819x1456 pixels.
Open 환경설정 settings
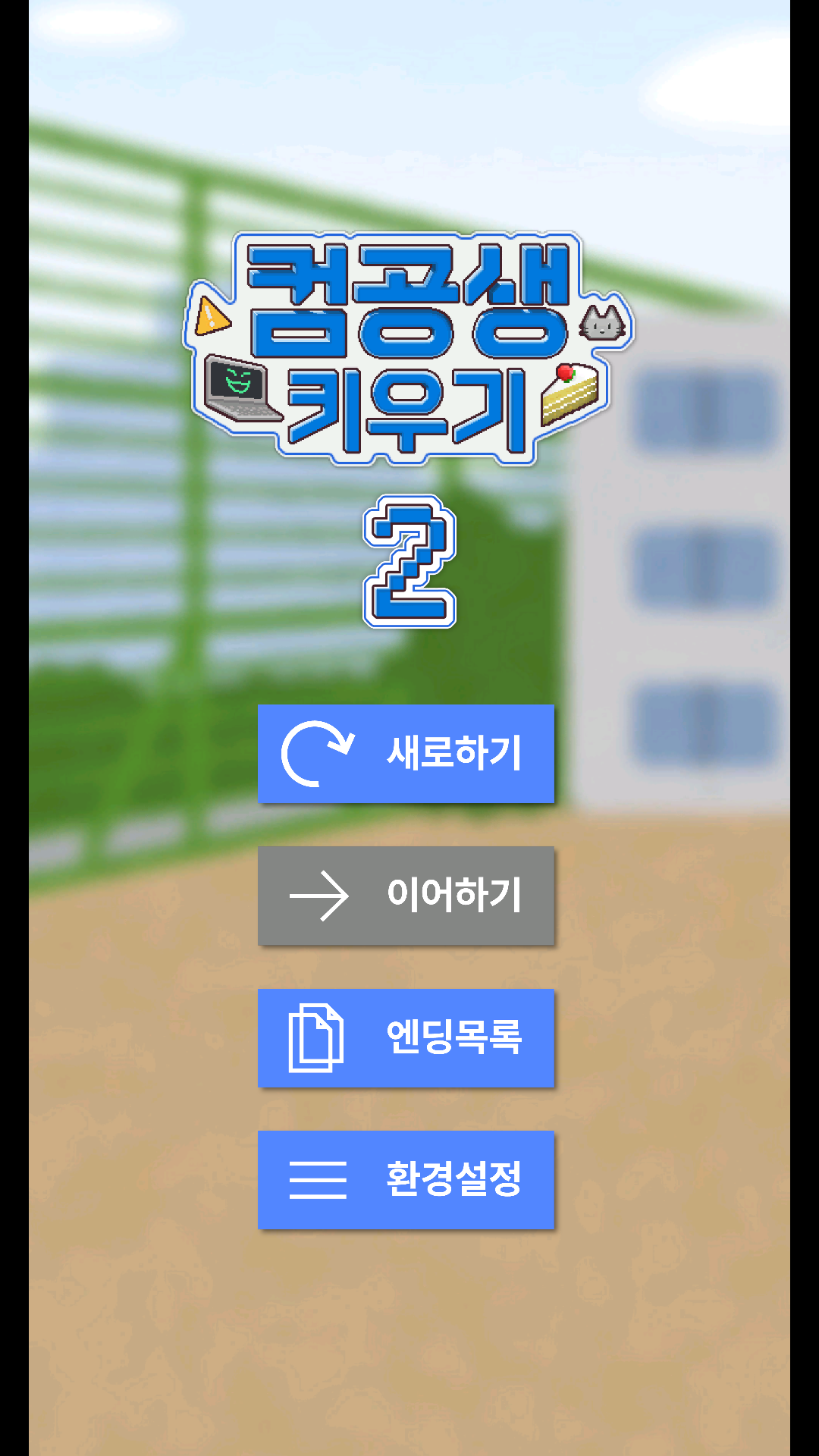[x=406, y=1179]
